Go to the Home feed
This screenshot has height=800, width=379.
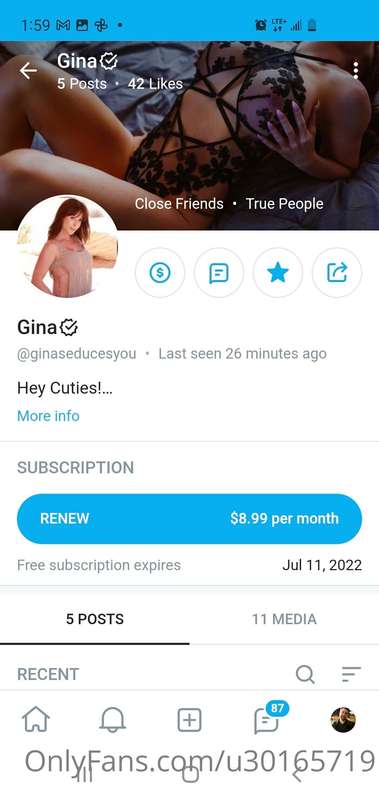click(36, 720)
